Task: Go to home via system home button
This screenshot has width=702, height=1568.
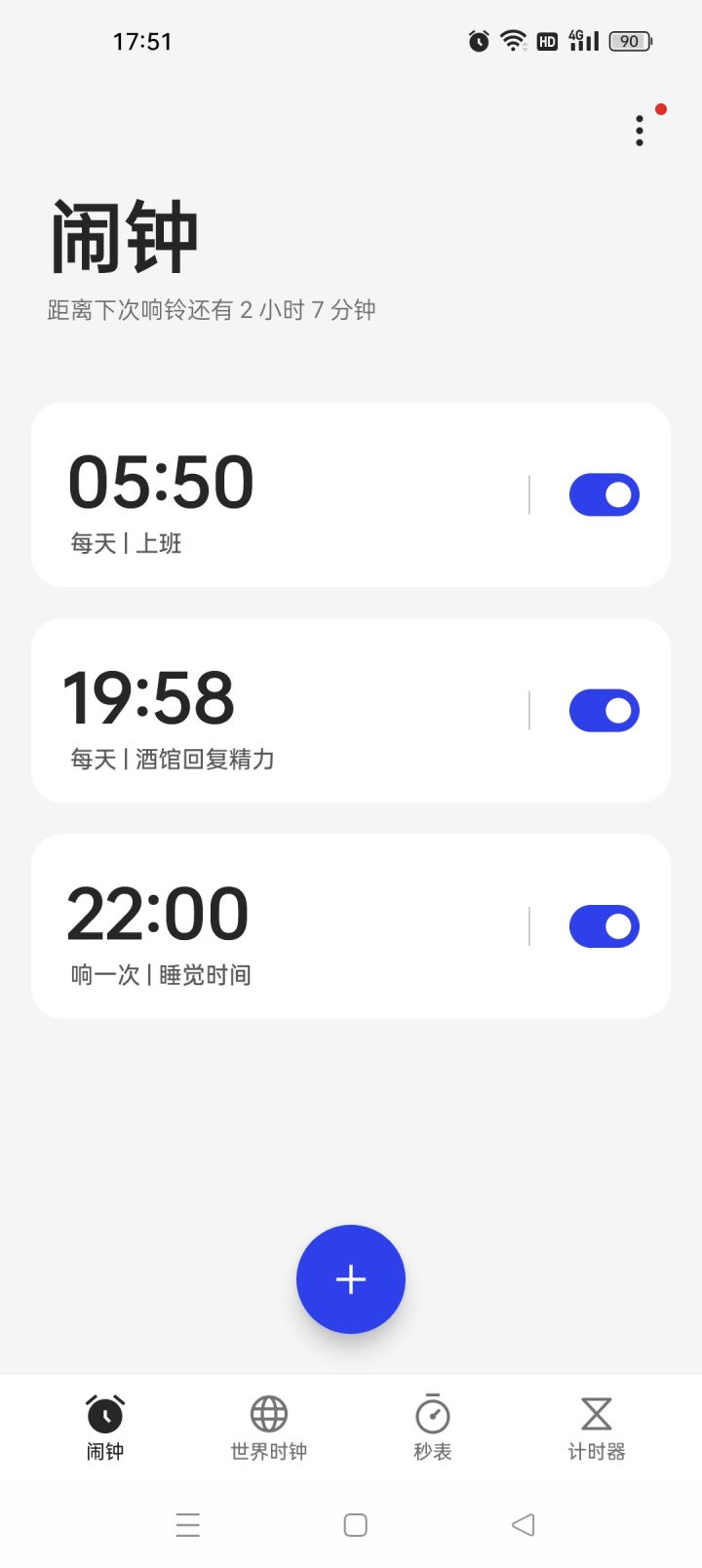Action: pyautogui.click(x=356, y=1524)
